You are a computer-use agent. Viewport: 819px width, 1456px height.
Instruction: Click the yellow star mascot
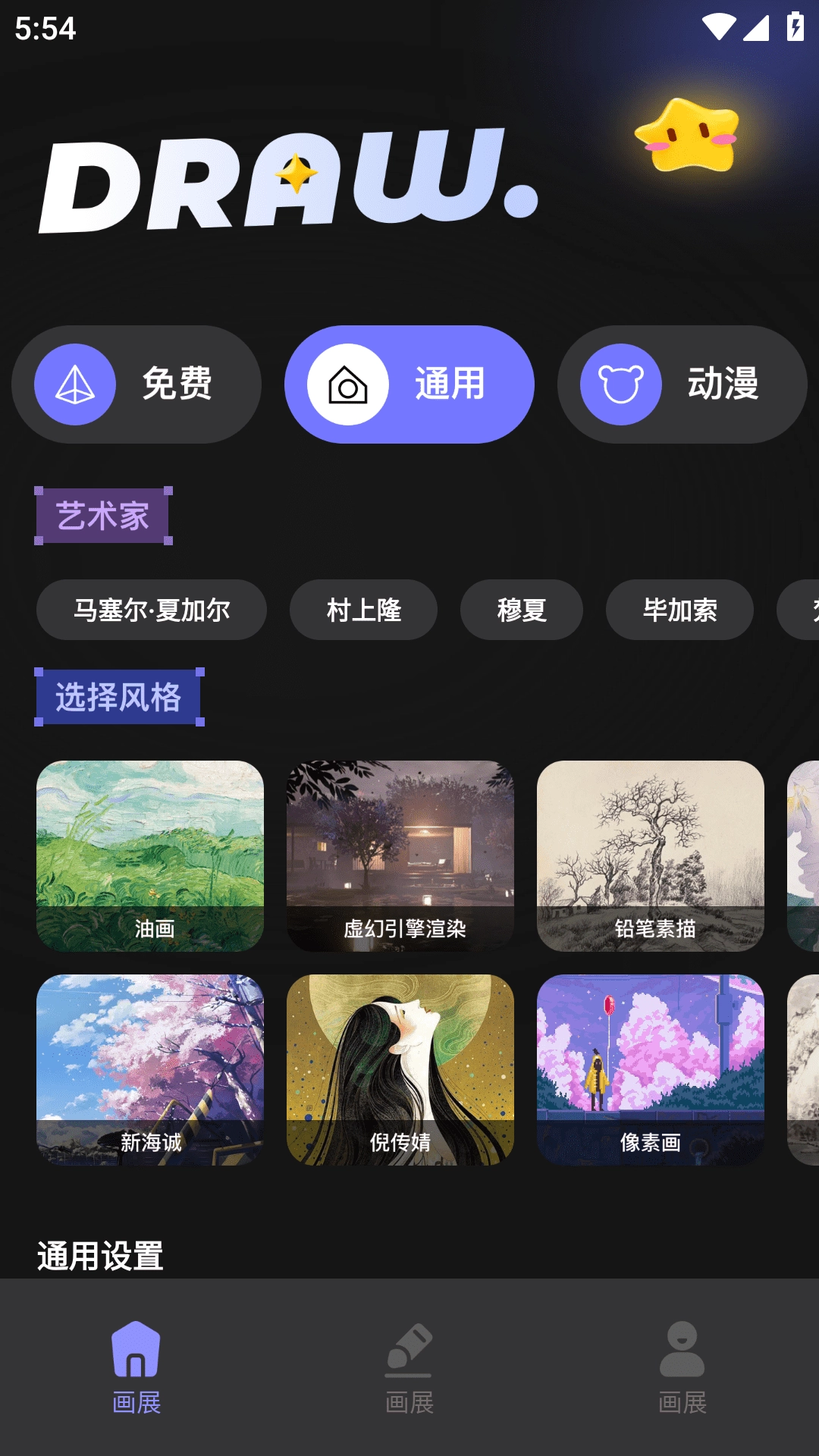click(x=685, y=140)
